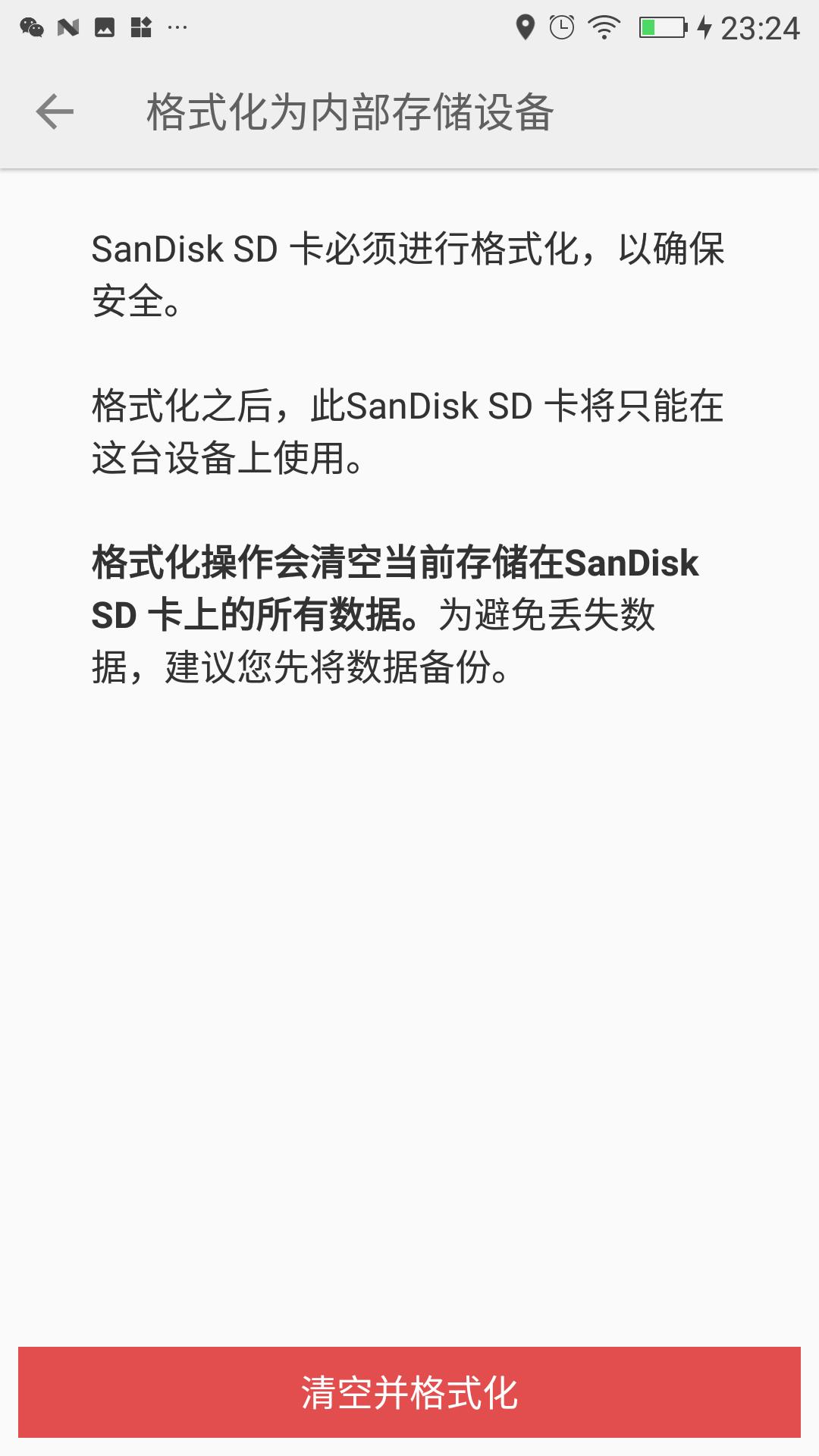Select the bold data-loss warning text
The image size is (819, 1456).
point(394,588)
